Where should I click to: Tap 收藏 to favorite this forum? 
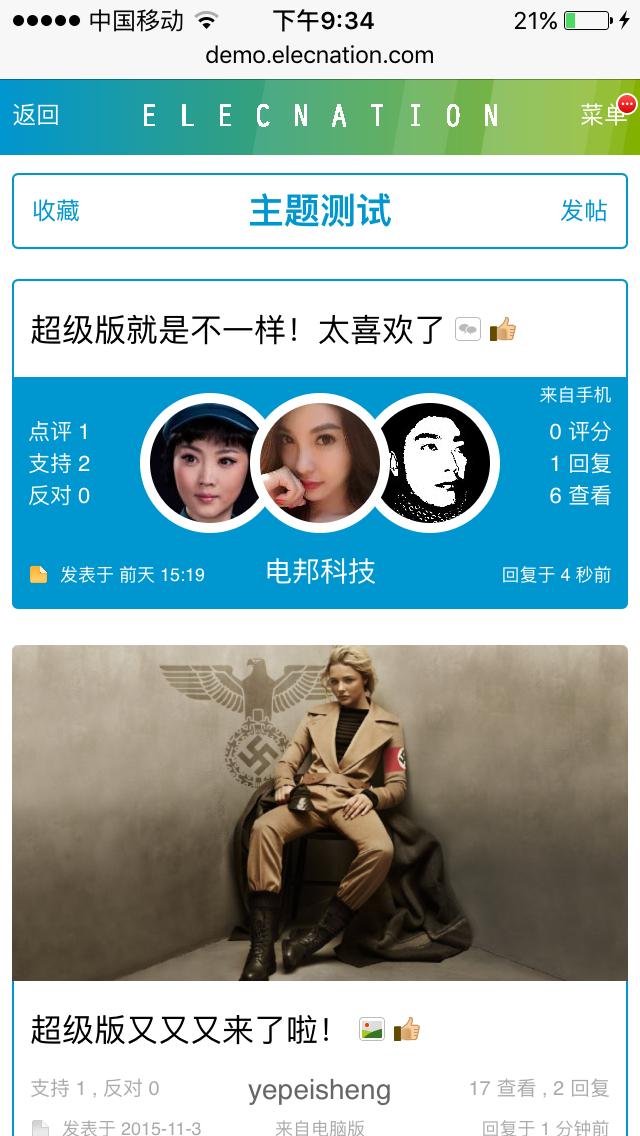(56, 211)
